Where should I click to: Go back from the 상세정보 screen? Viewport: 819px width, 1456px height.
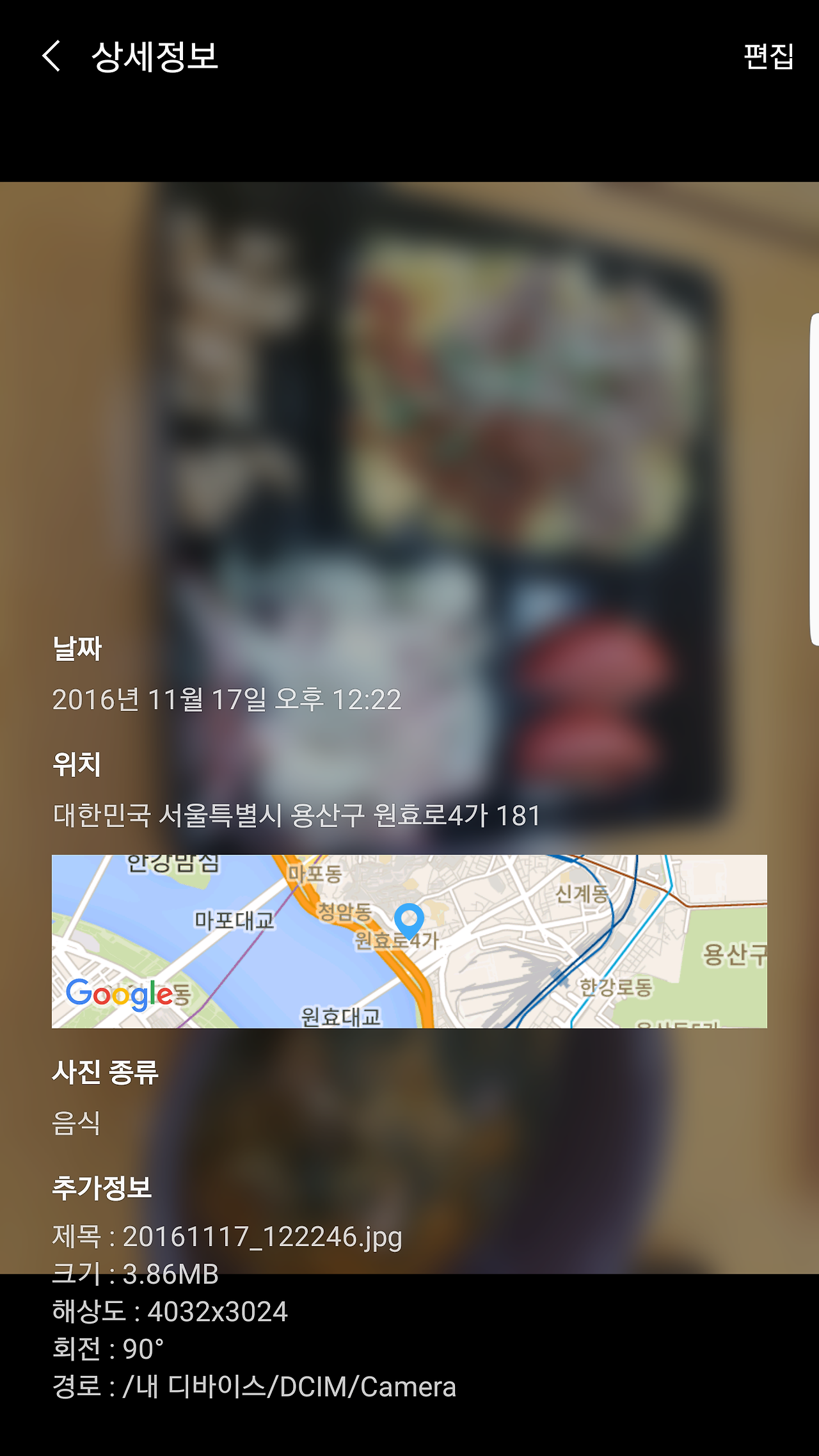pyautogui.click(x=51, y=56)
